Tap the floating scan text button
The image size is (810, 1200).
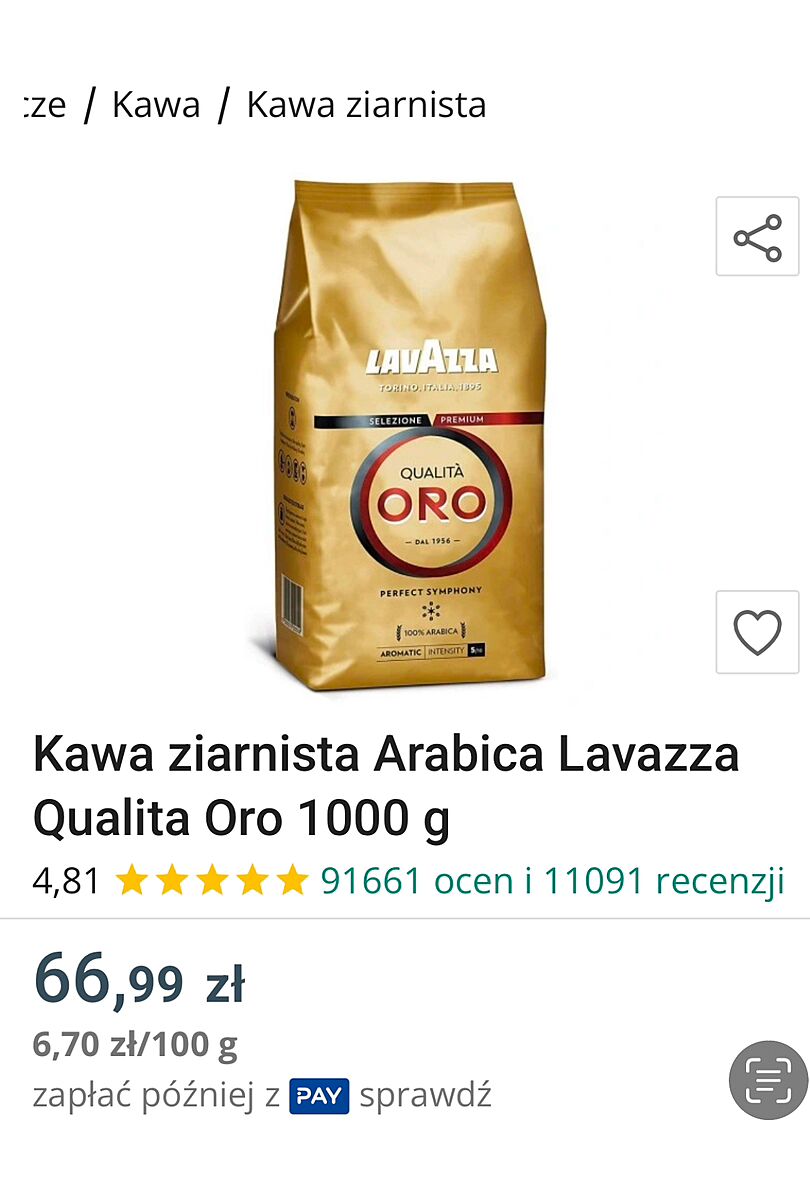click(x=768, y=1080)
